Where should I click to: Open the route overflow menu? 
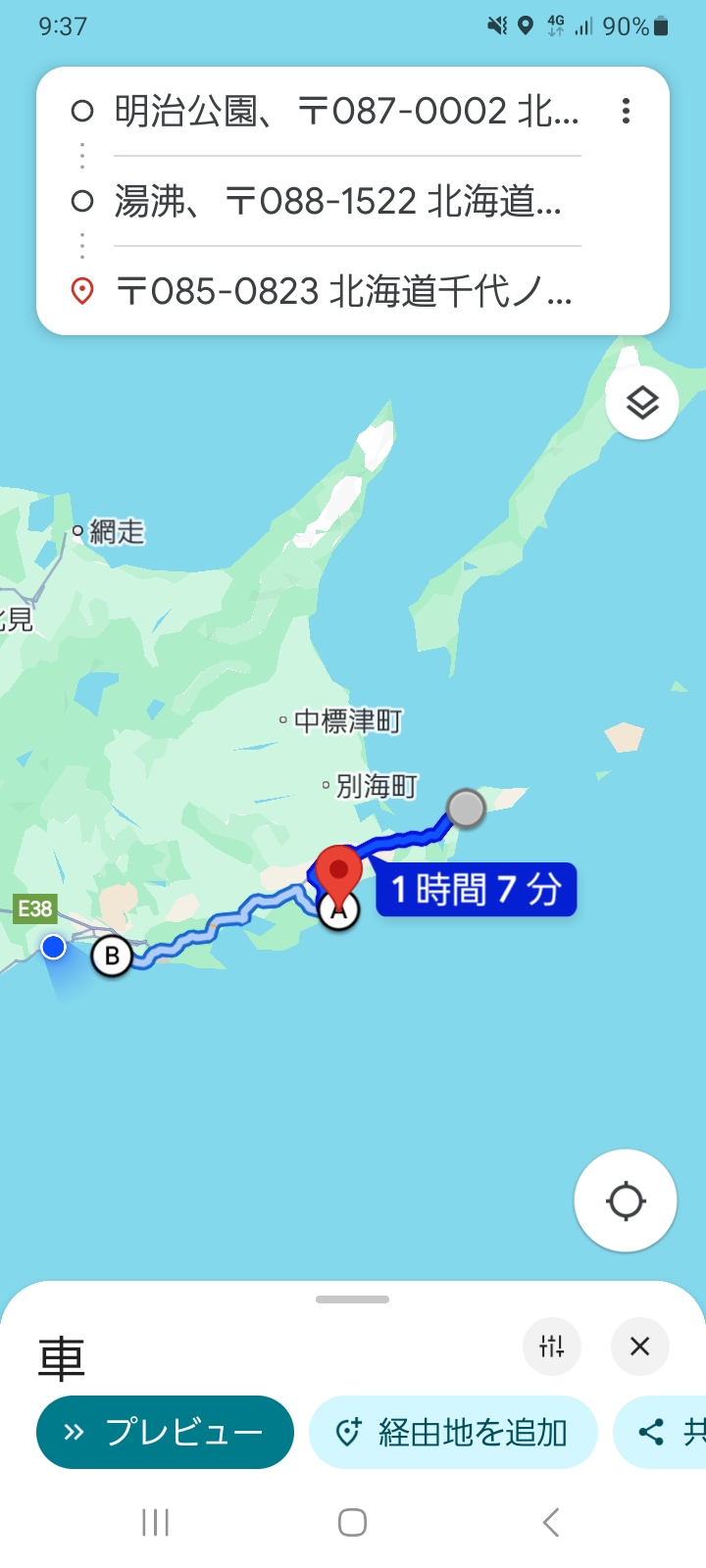click(626, 111)
